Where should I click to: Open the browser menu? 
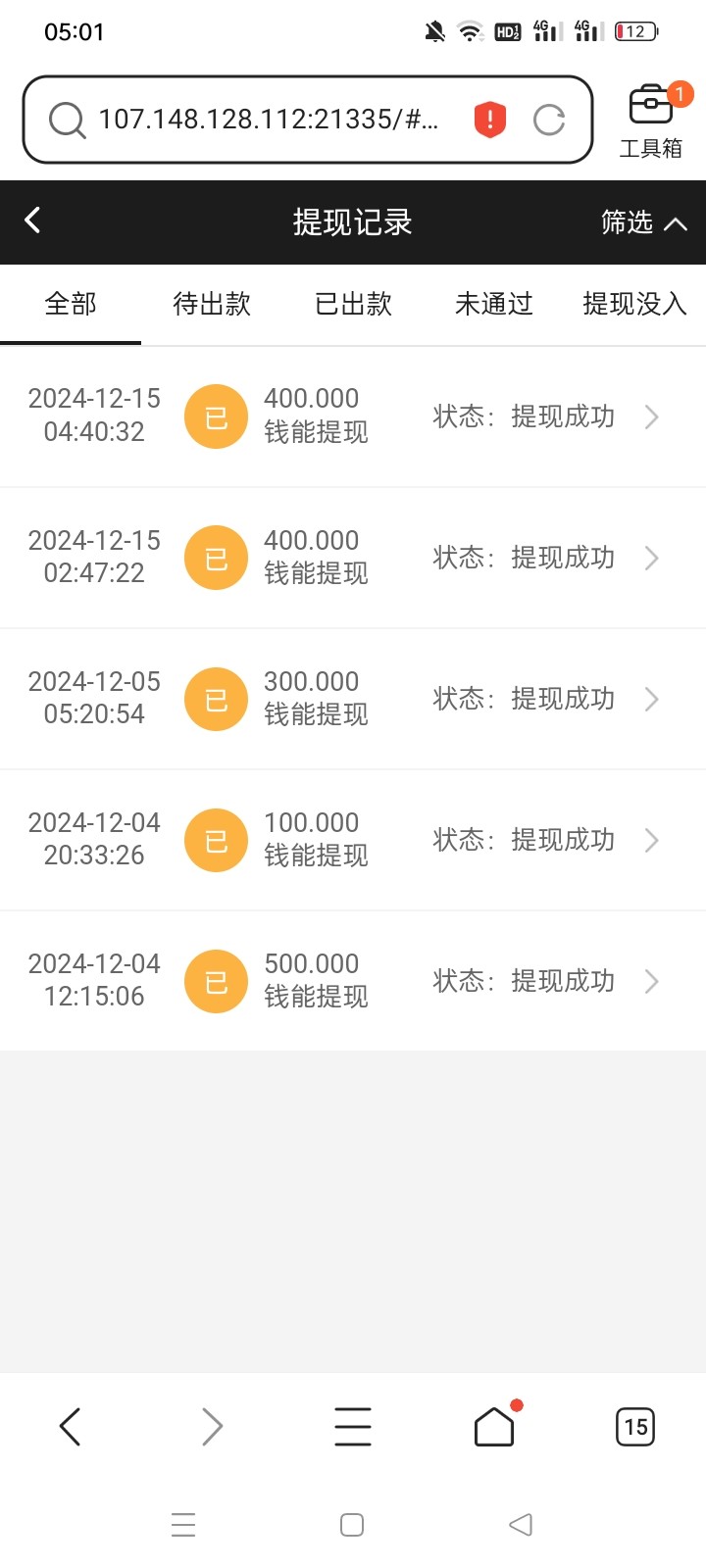(353, 1427)
